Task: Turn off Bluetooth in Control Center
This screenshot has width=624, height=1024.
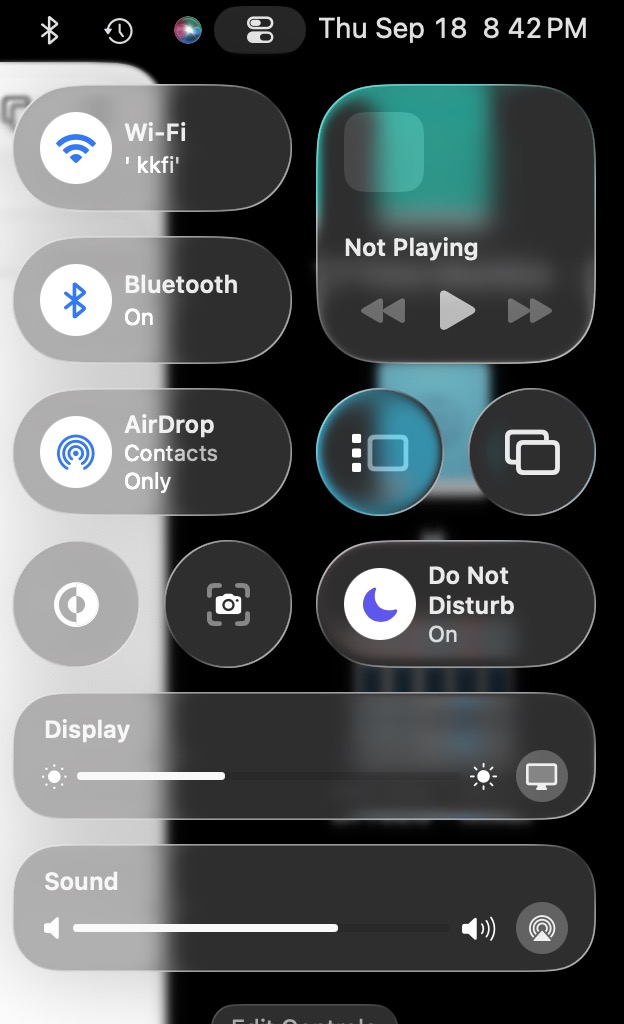Action: [75, 300]
